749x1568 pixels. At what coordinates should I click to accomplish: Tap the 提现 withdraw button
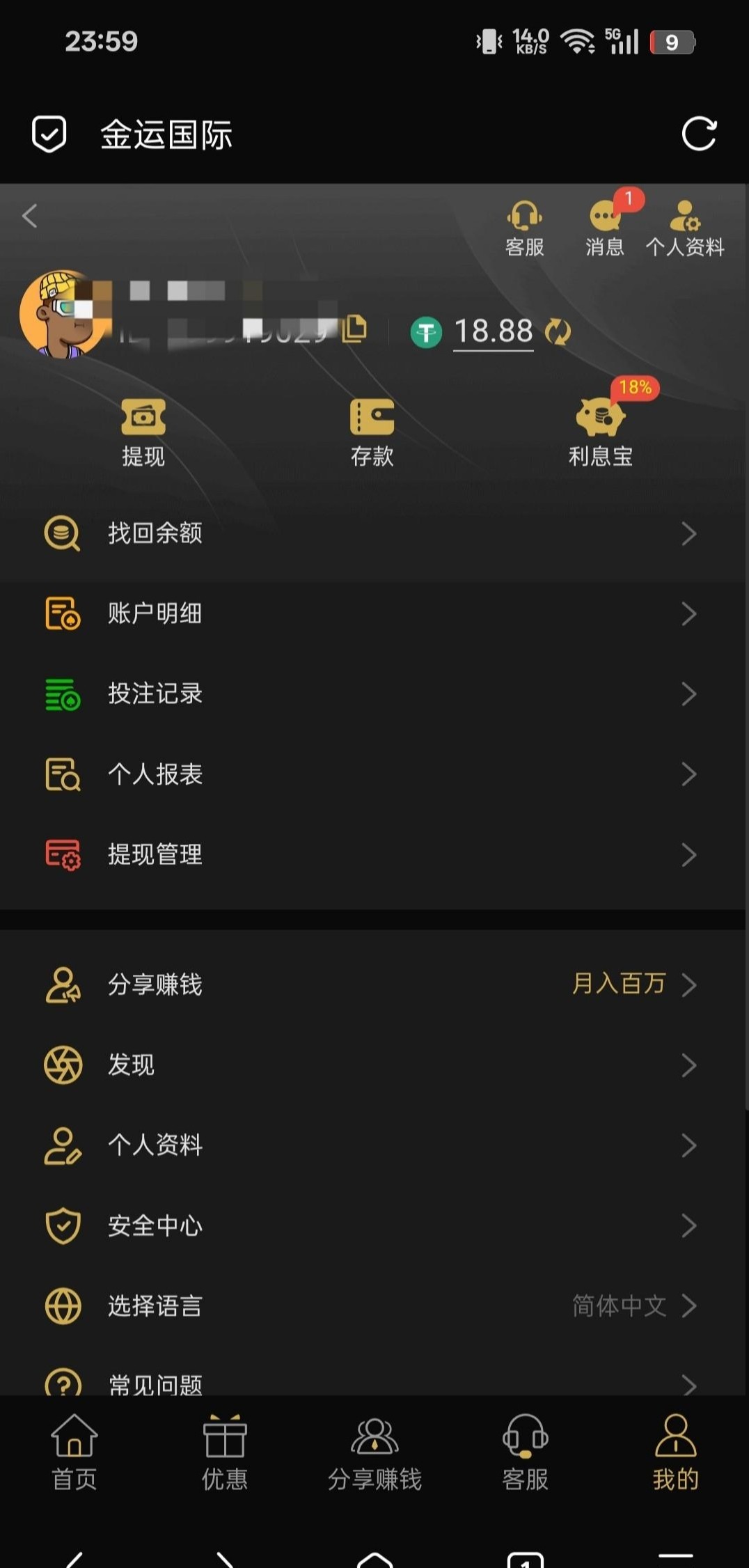(x=143, y=433)
